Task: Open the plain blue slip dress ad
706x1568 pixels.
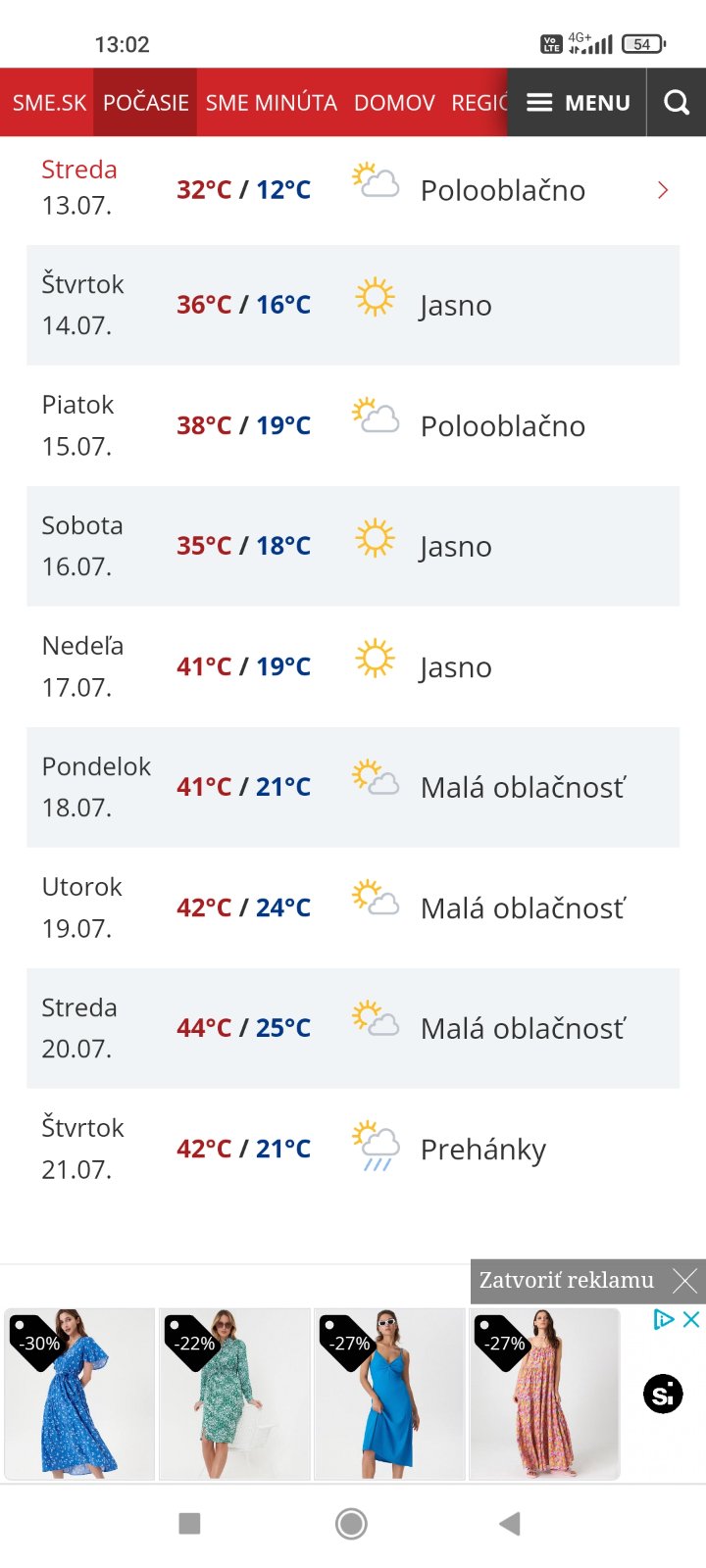Action: [389, 1393]
